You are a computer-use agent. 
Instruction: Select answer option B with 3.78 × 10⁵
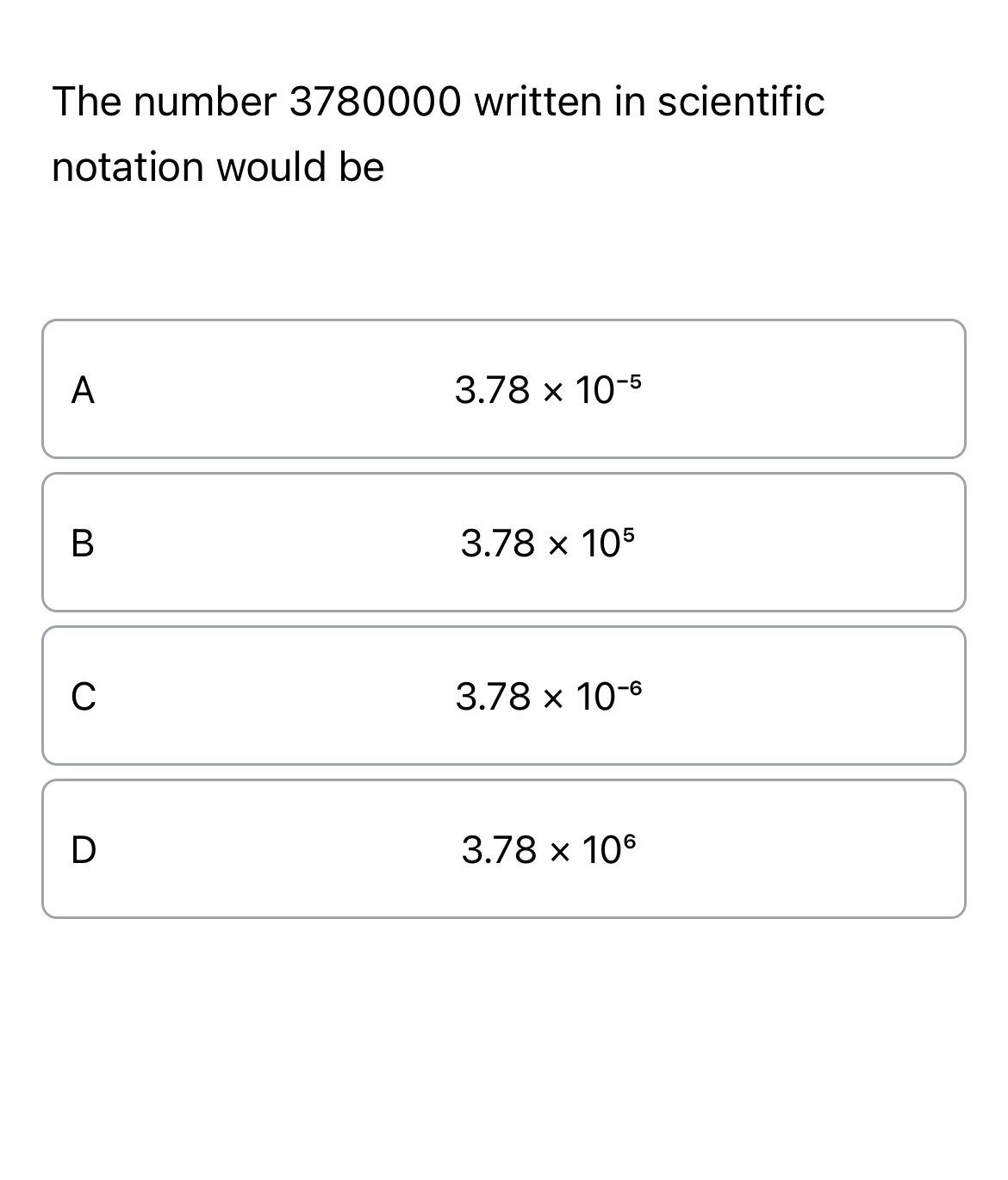[x=504, y=542]
